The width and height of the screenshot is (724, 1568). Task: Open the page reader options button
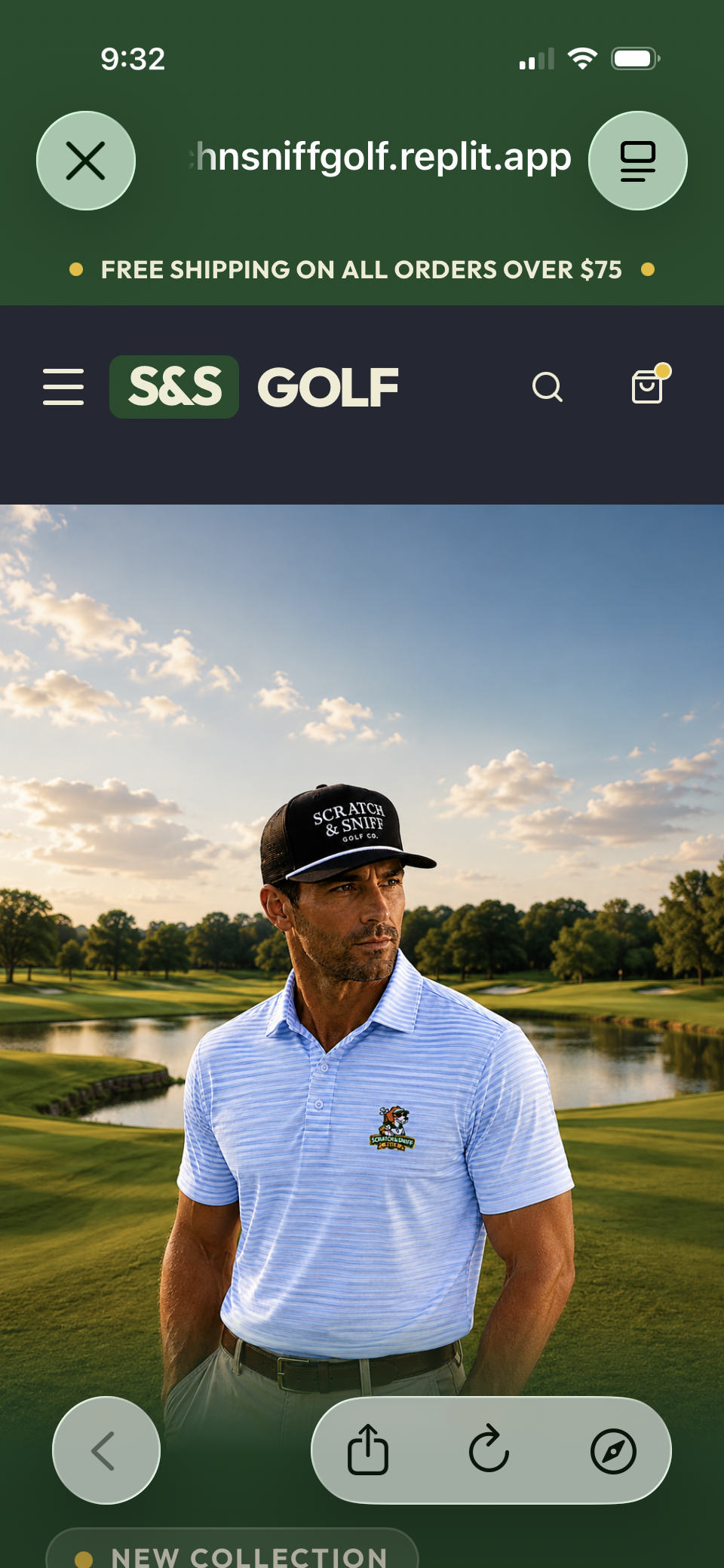pyautogui.click(x=637, y=161)
